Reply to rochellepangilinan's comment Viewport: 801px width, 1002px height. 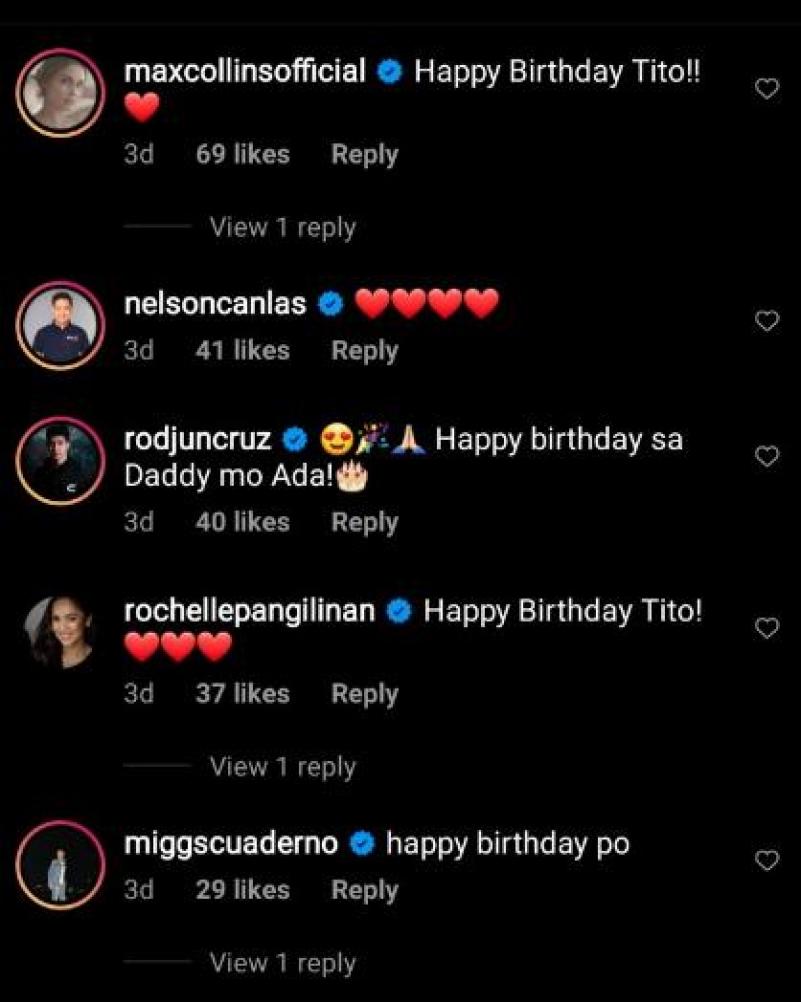coord(364,694)
